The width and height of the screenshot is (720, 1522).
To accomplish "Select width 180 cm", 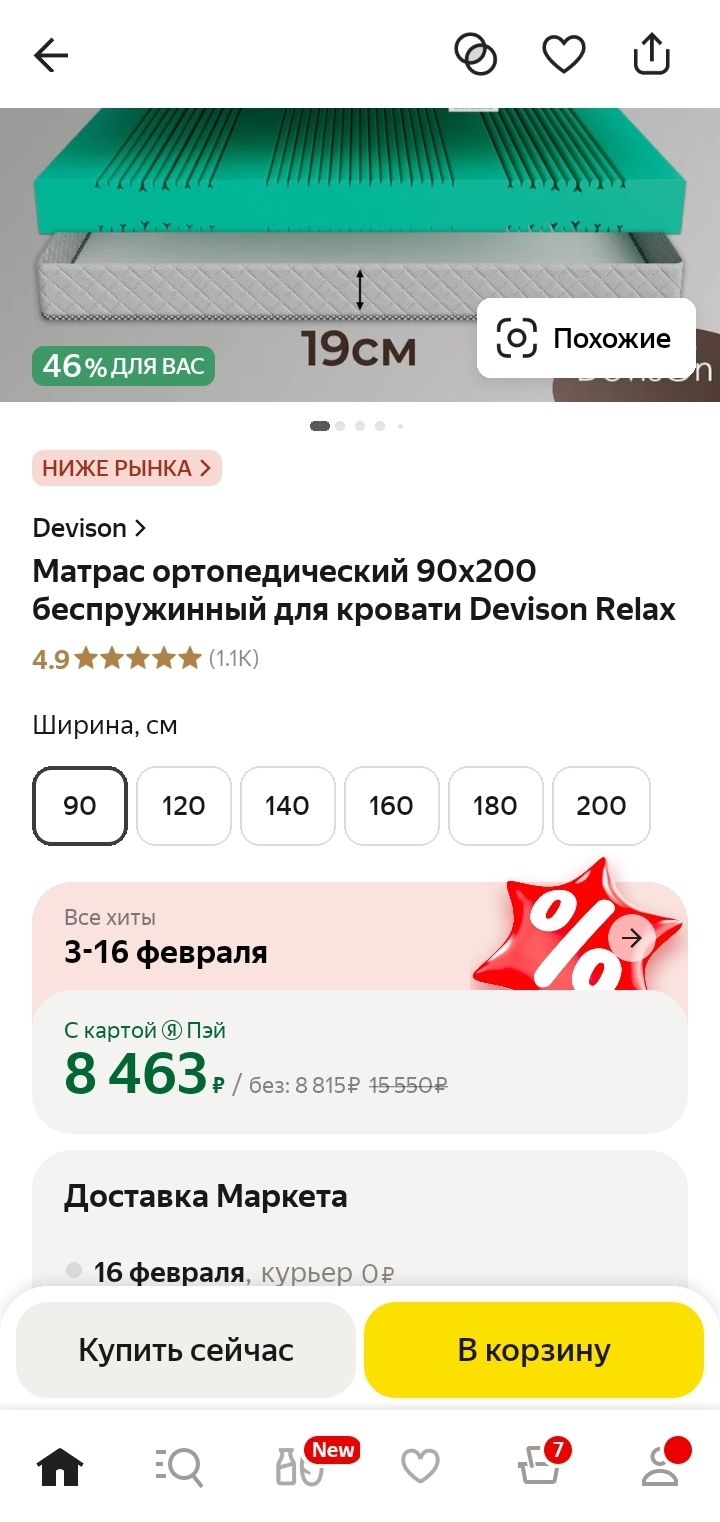I will pos(495,805).
